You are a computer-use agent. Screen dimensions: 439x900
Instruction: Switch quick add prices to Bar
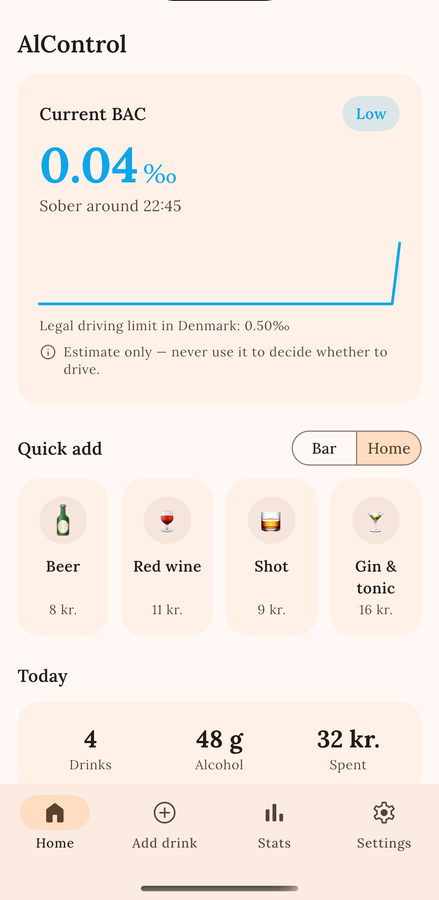tap(324, 448)
